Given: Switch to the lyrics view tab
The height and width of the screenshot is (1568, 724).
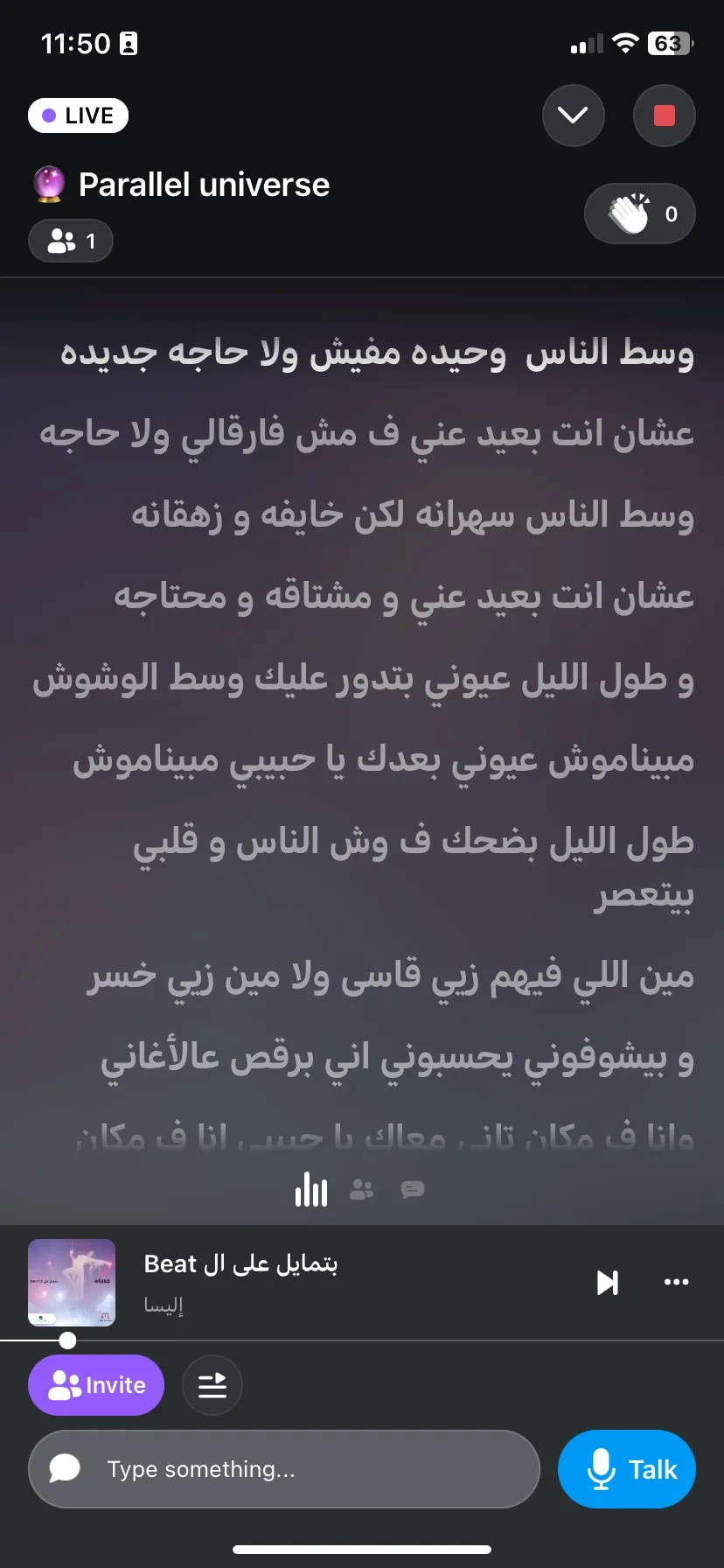Looking at the screenshot, I should click(x=311, y=1189).
